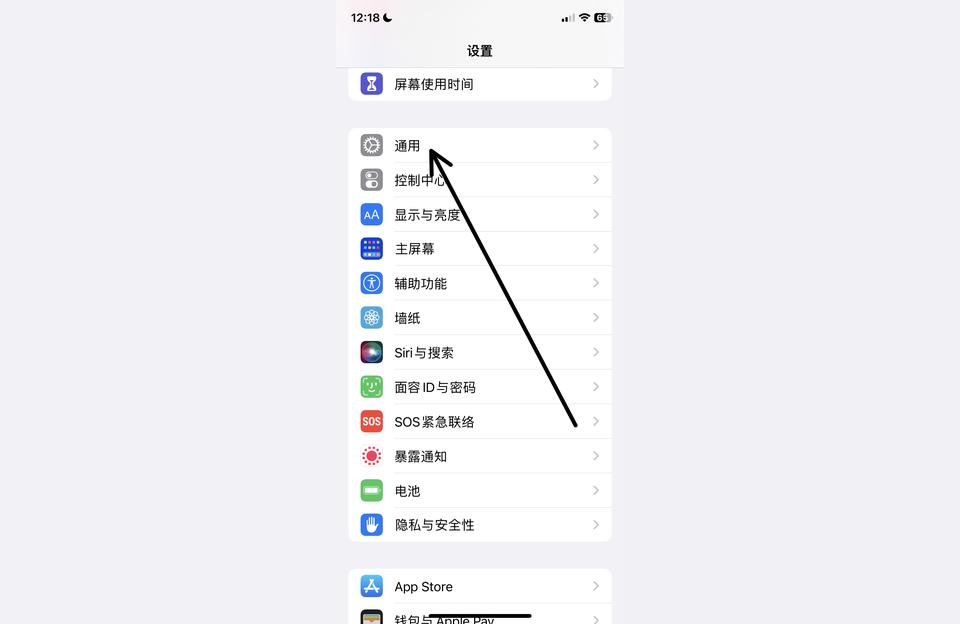Open Siri与搜索 settings
This screenshot has width=960, height=624.
click(478, 353)
